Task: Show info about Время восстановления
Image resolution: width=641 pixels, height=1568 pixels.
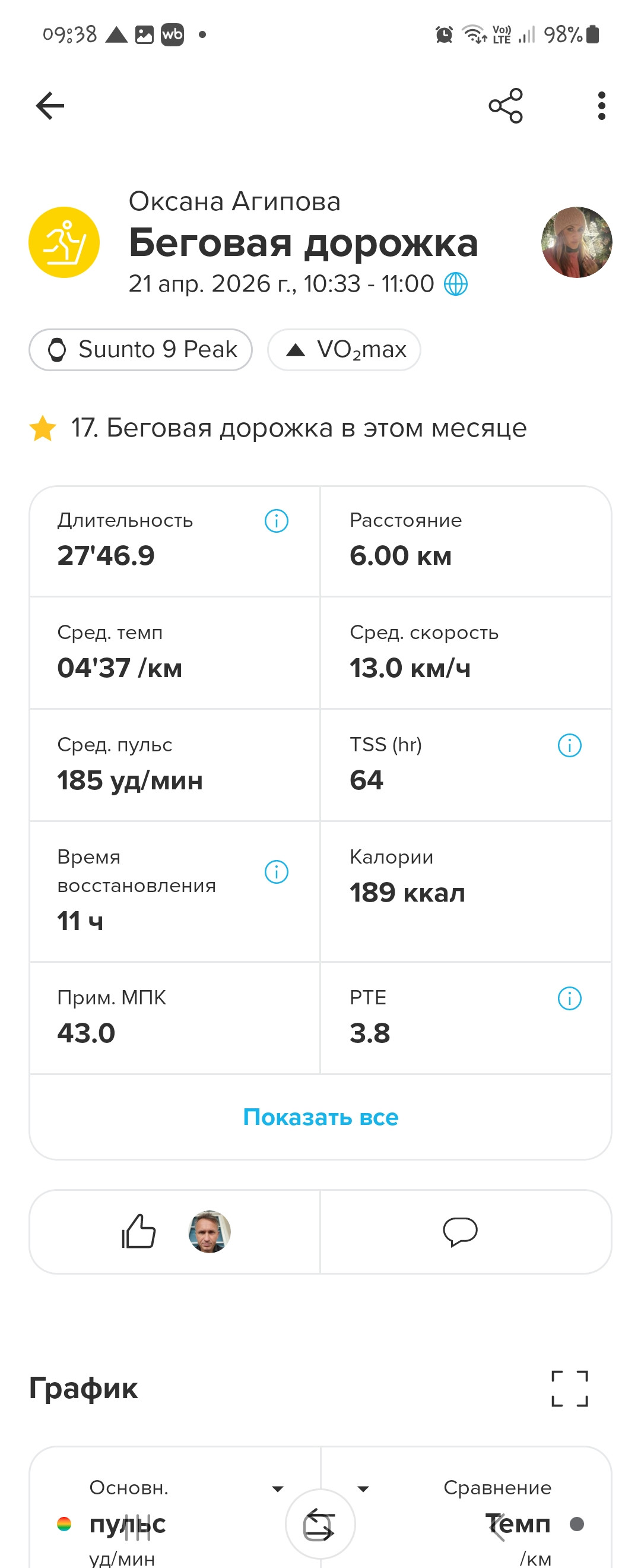Action: tap(276, 872)
